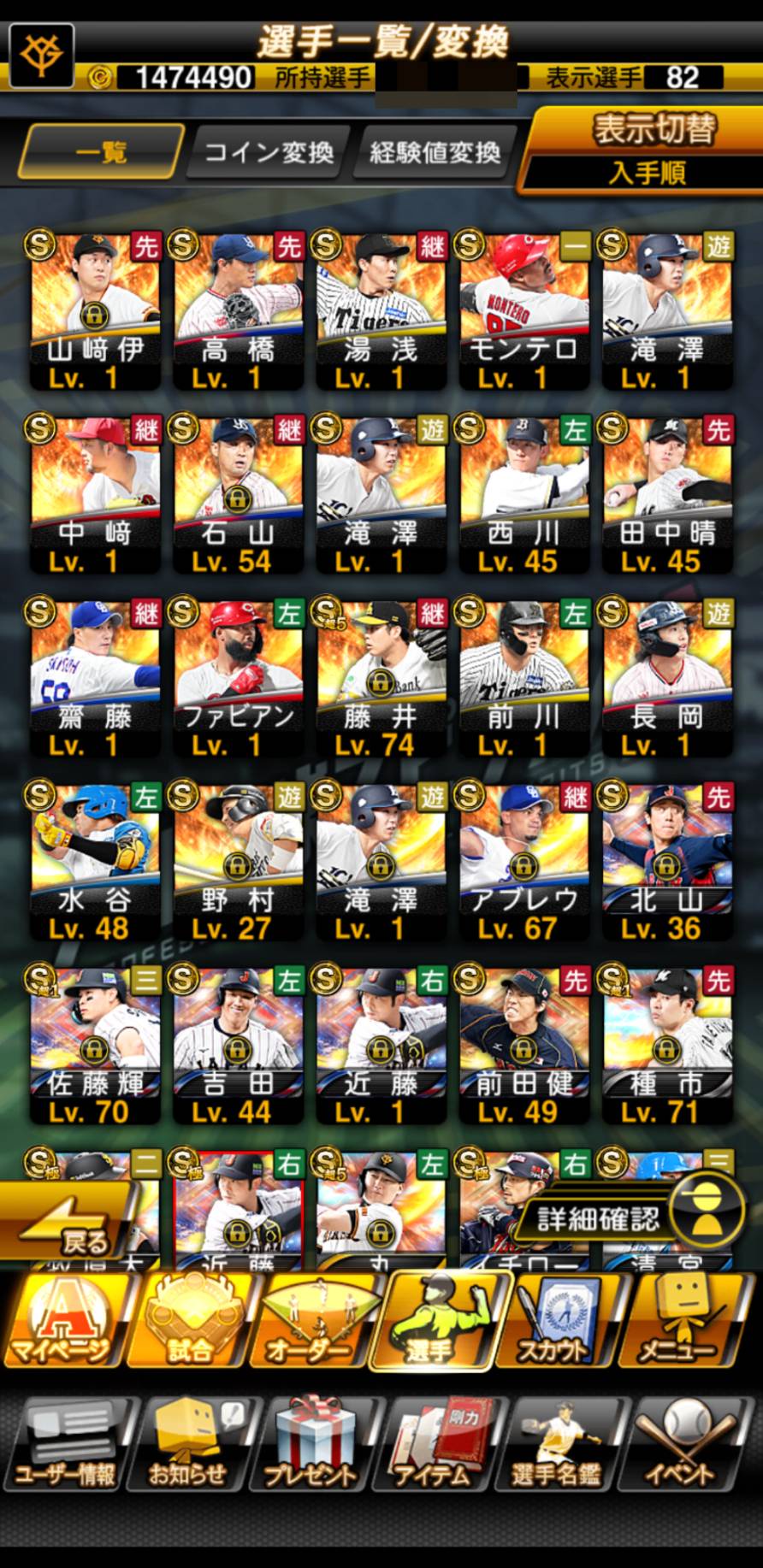Select the 一覧 tab
Screen dimensions: 763x1568
[101, 153]
